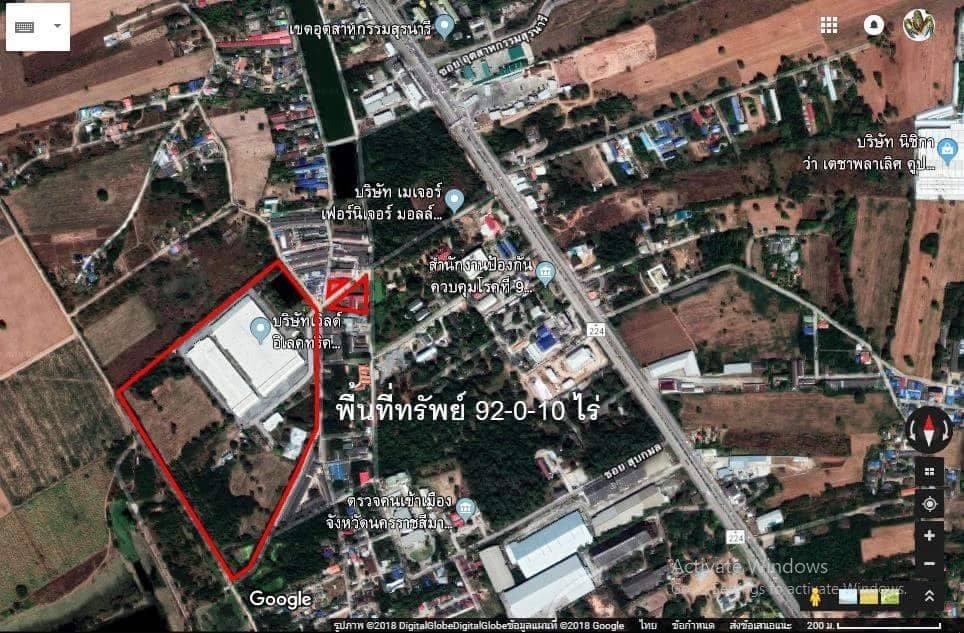Viewport: 964px width, 633px height.
Task: Expand the input tools dropdown arrow
Action: coord(56,27)
